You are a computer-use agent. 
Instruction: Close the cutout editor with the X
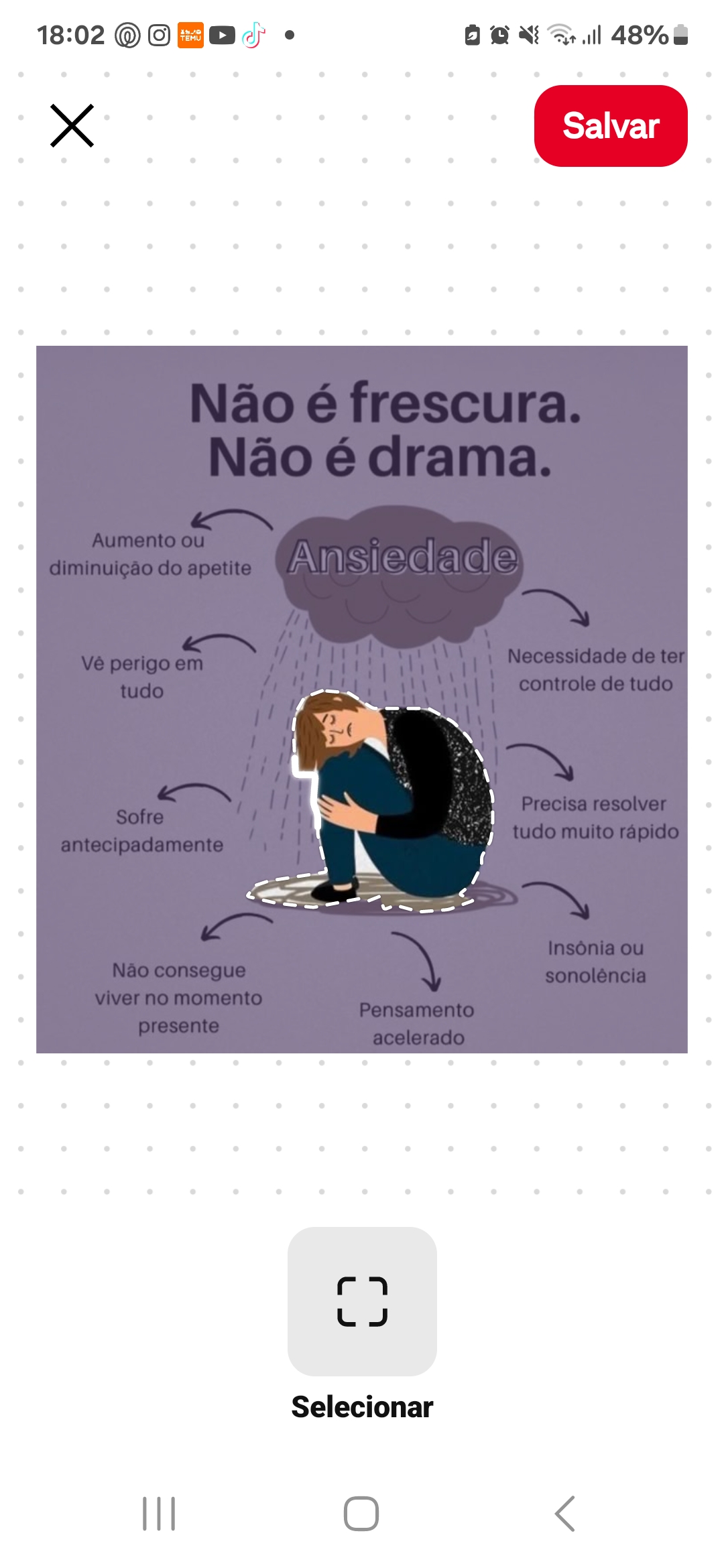tap(72, 126)
